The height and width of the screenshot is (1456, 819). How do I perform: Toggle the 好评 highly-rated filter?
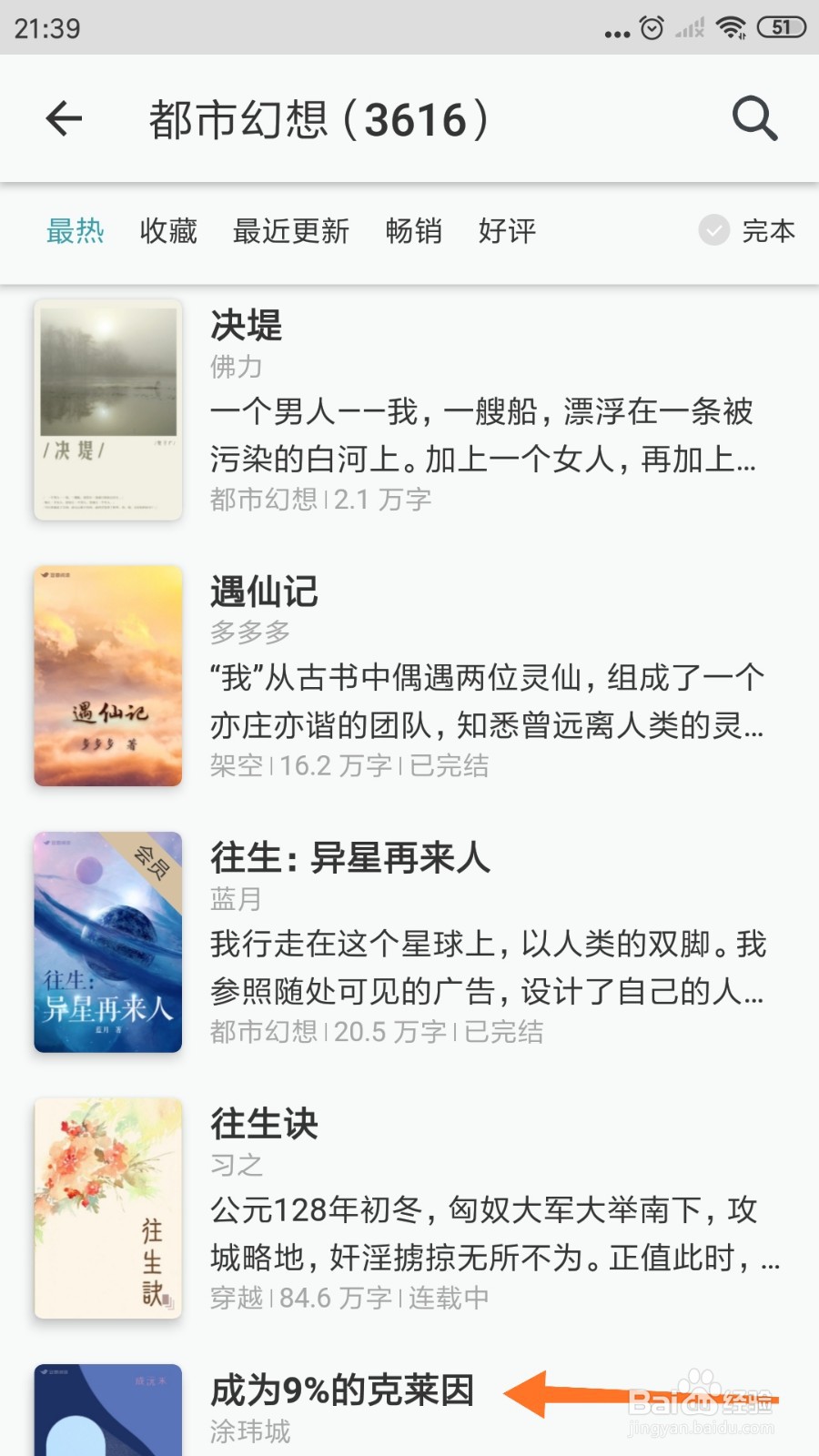[x=506, y=232]
